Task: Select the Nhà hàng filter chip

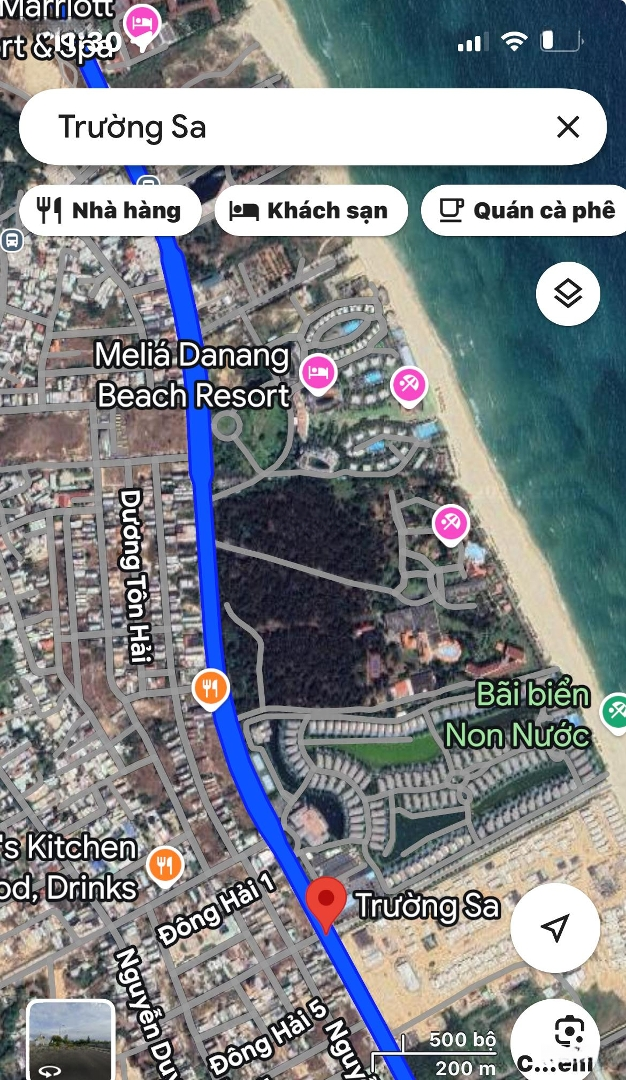Action: click(109, 210)
